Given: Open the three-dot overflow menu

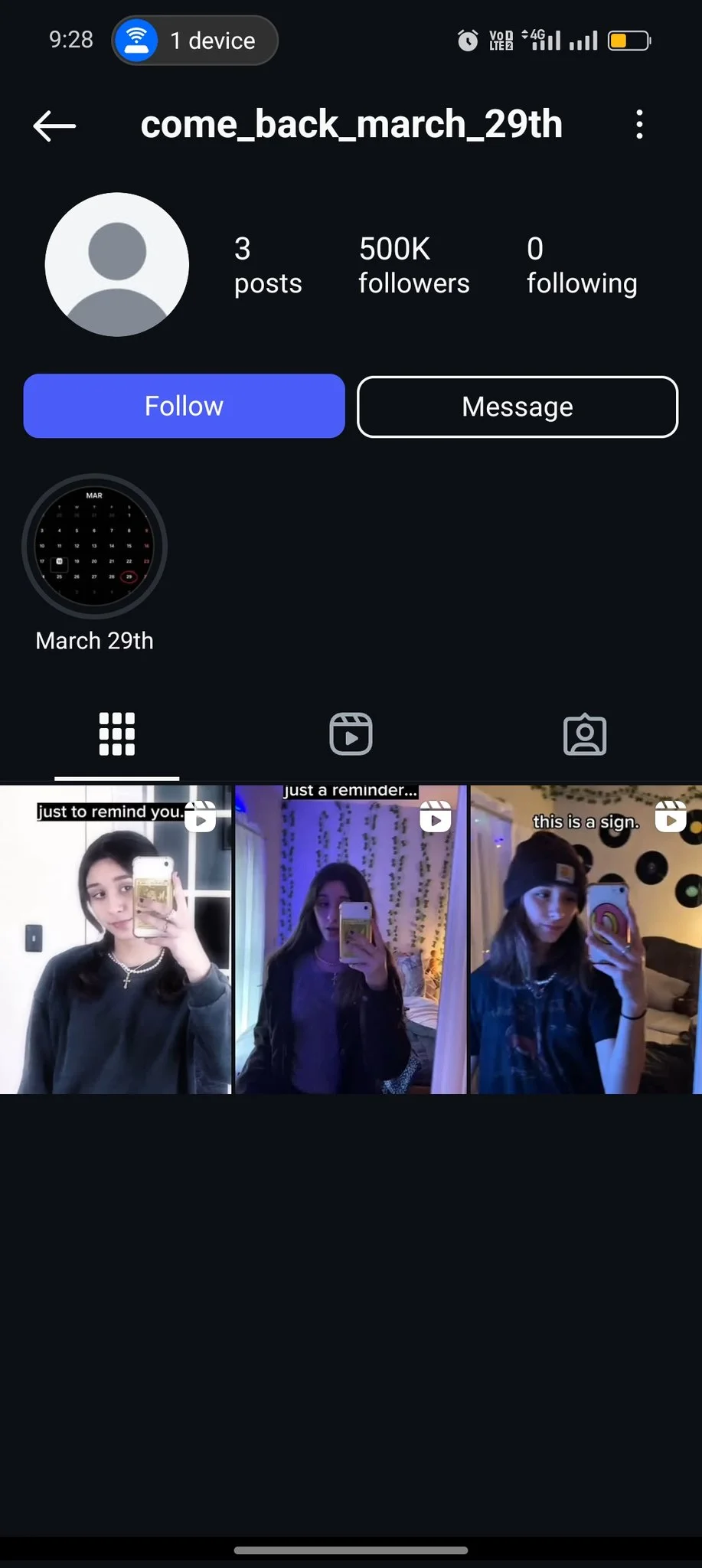Looking at the screenshot, I should [639, 124].
